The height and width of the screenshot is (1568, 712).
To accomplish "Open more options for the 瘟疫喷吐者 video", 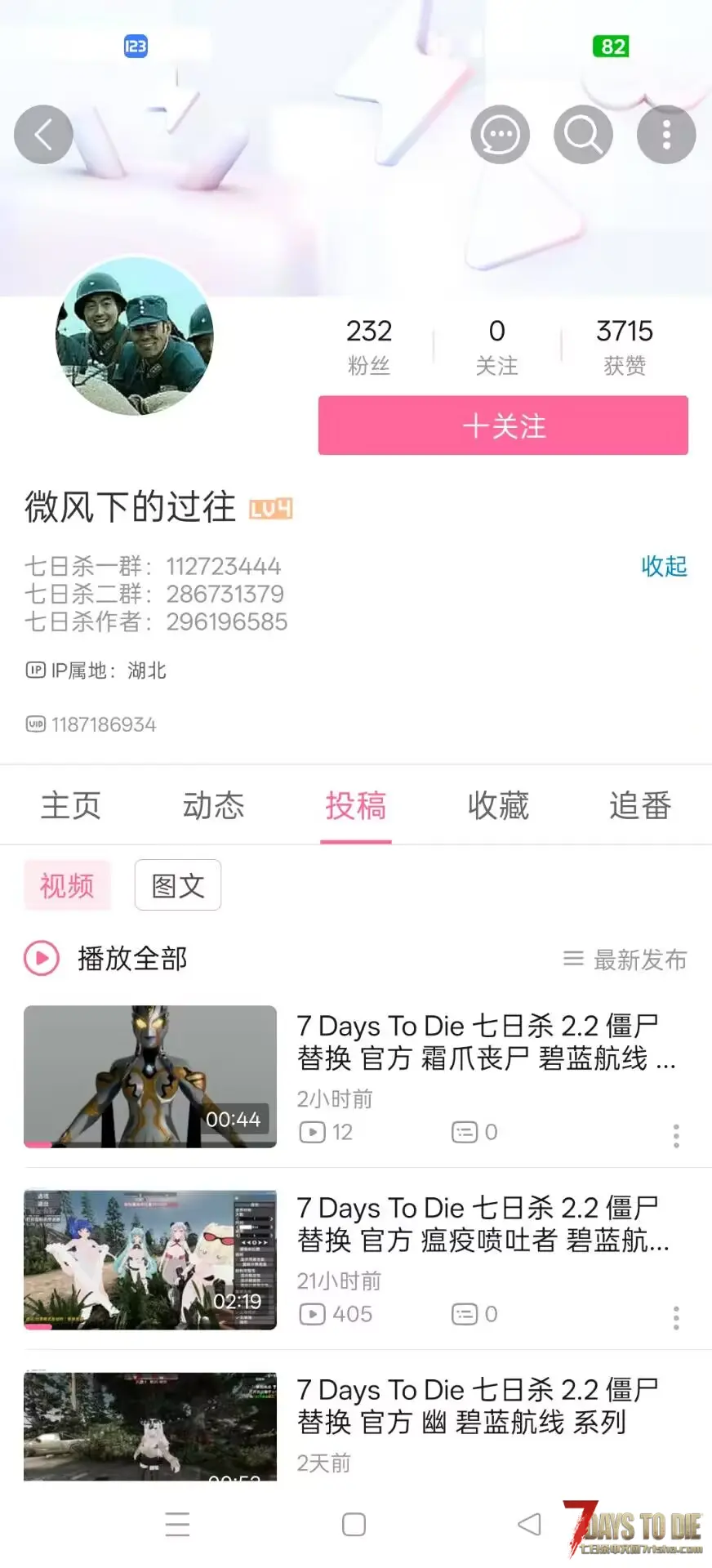I will point(676,1318).
